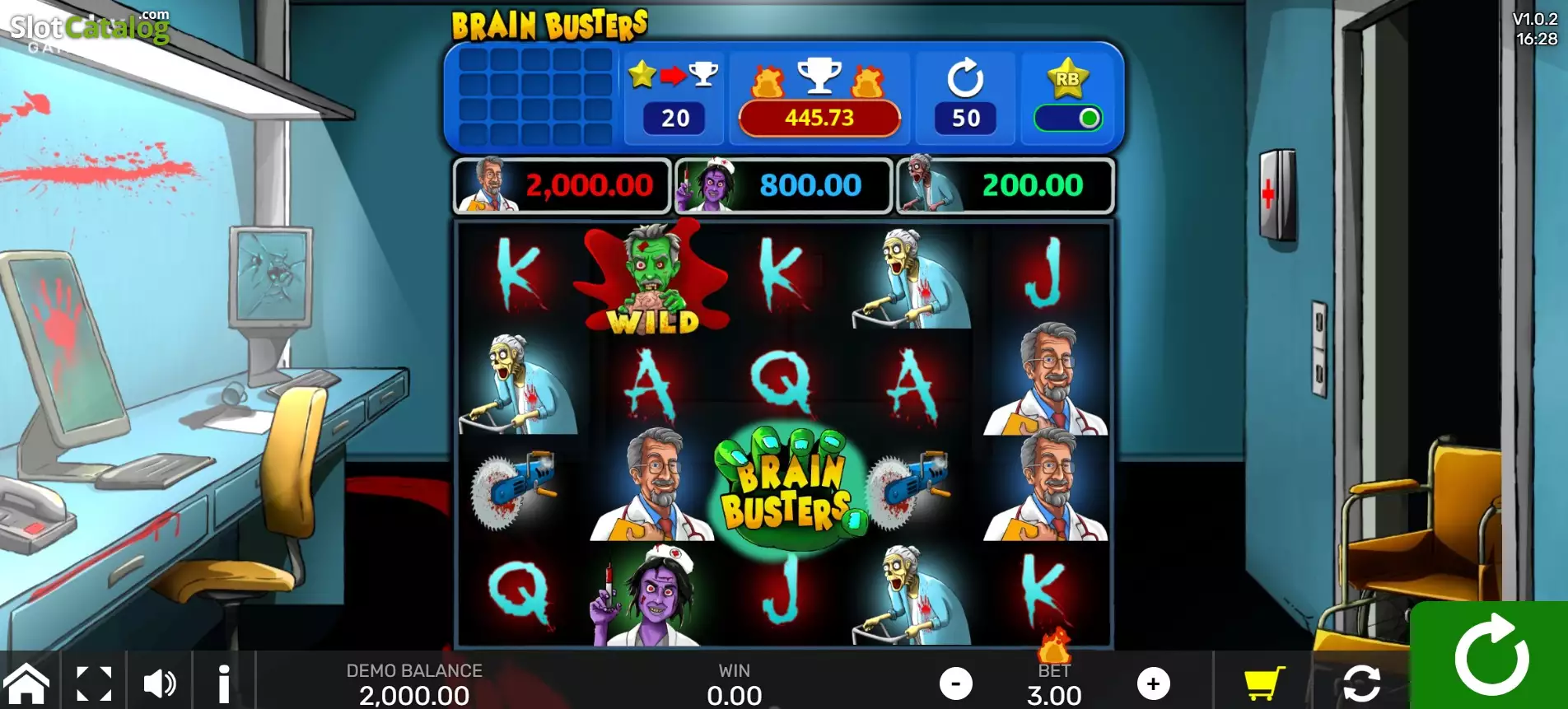Toggle the RB star switch
Image resolution: width=1568 pixels, height=709 pixels.
[x=1068, y=119]
